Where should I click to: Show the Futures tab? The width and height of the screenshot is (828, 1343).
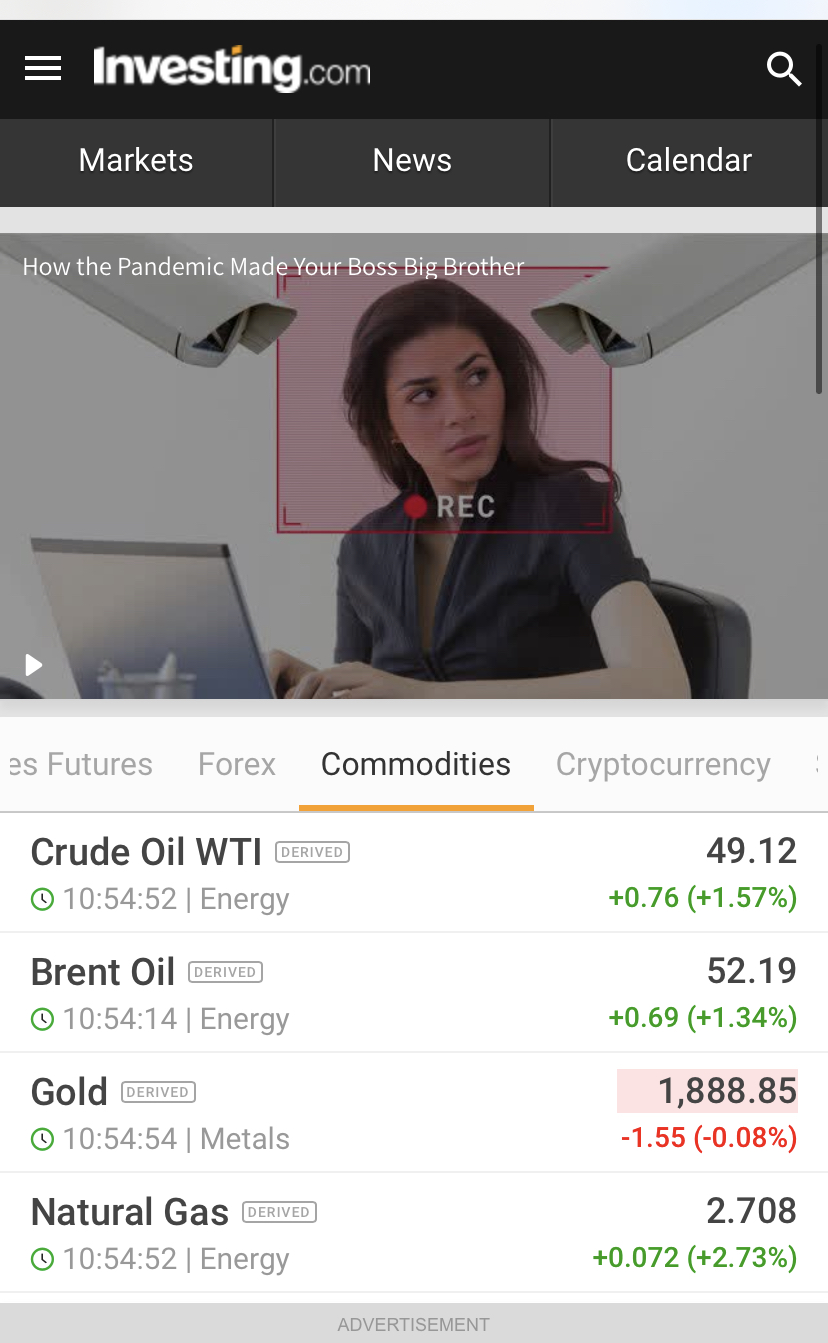(x=82, y=764)
